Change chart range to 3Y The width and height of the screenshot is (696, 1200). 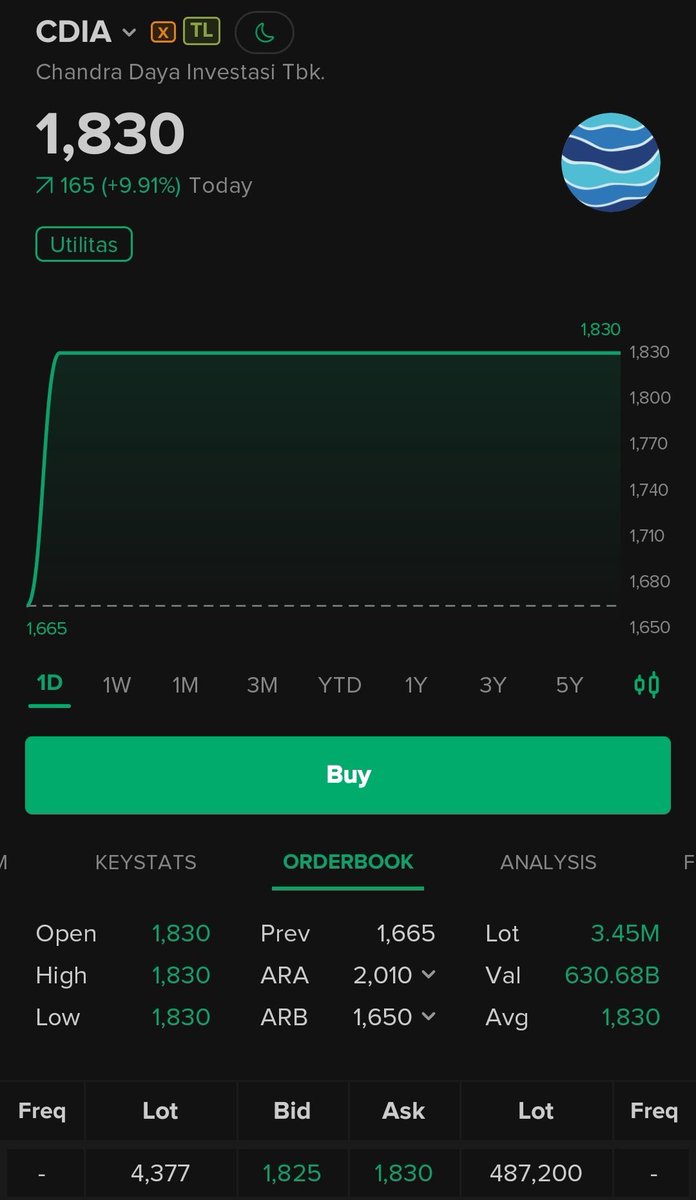pyautogui.click(x=492, y=685)
